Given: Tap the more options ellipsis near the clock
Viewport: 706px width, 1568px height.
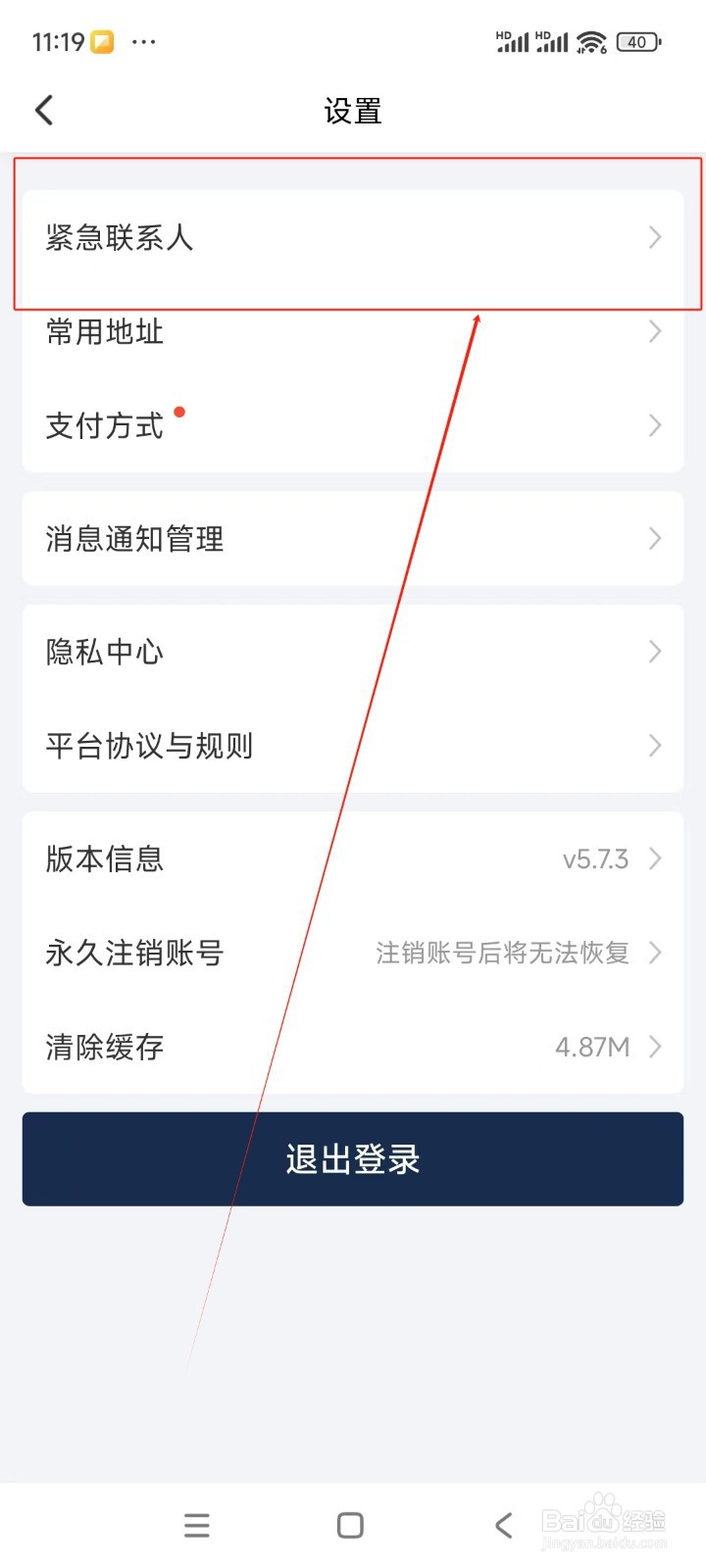Looking at the screenshot, I should click(x=145, y=41).
